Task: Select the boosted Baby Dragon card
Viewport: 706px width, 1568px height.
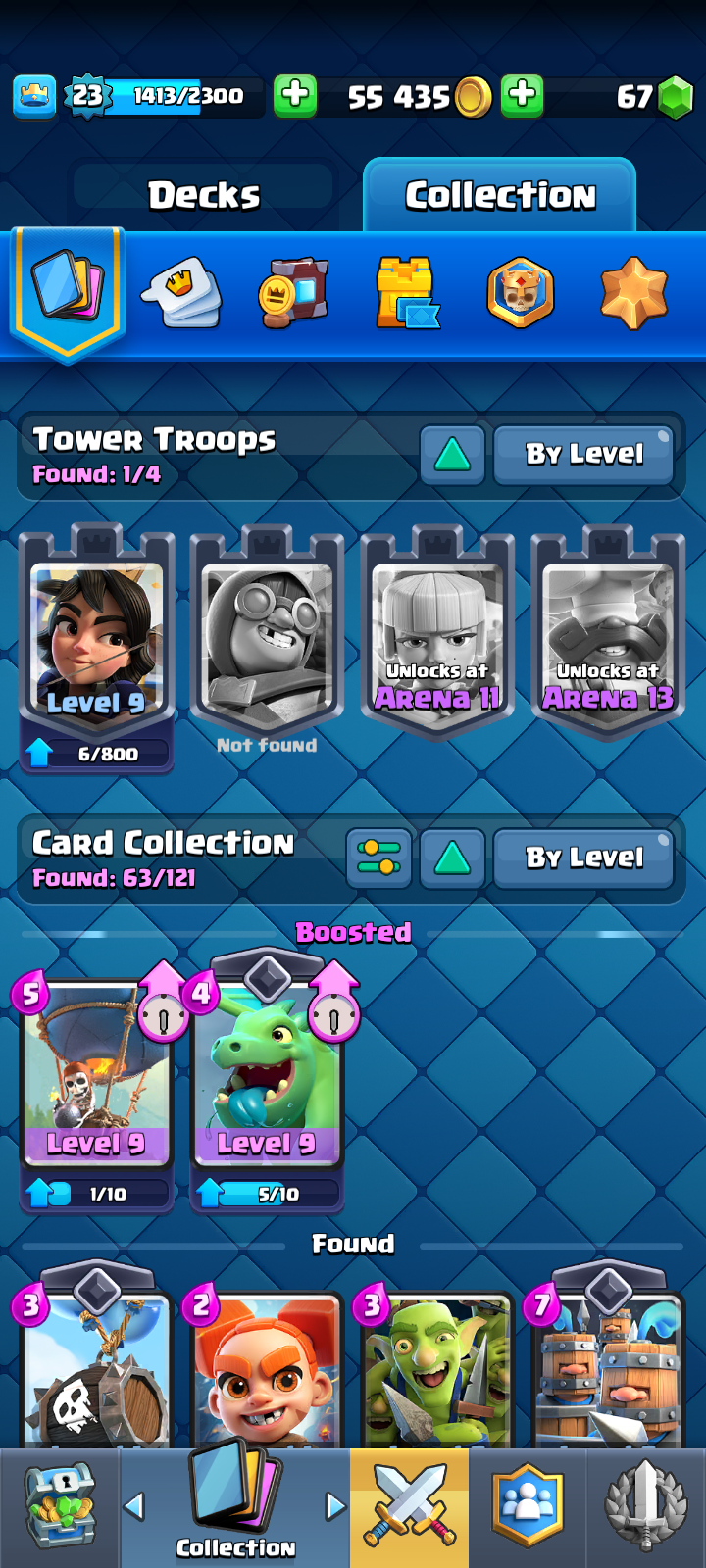Action: click(267, 1088)
